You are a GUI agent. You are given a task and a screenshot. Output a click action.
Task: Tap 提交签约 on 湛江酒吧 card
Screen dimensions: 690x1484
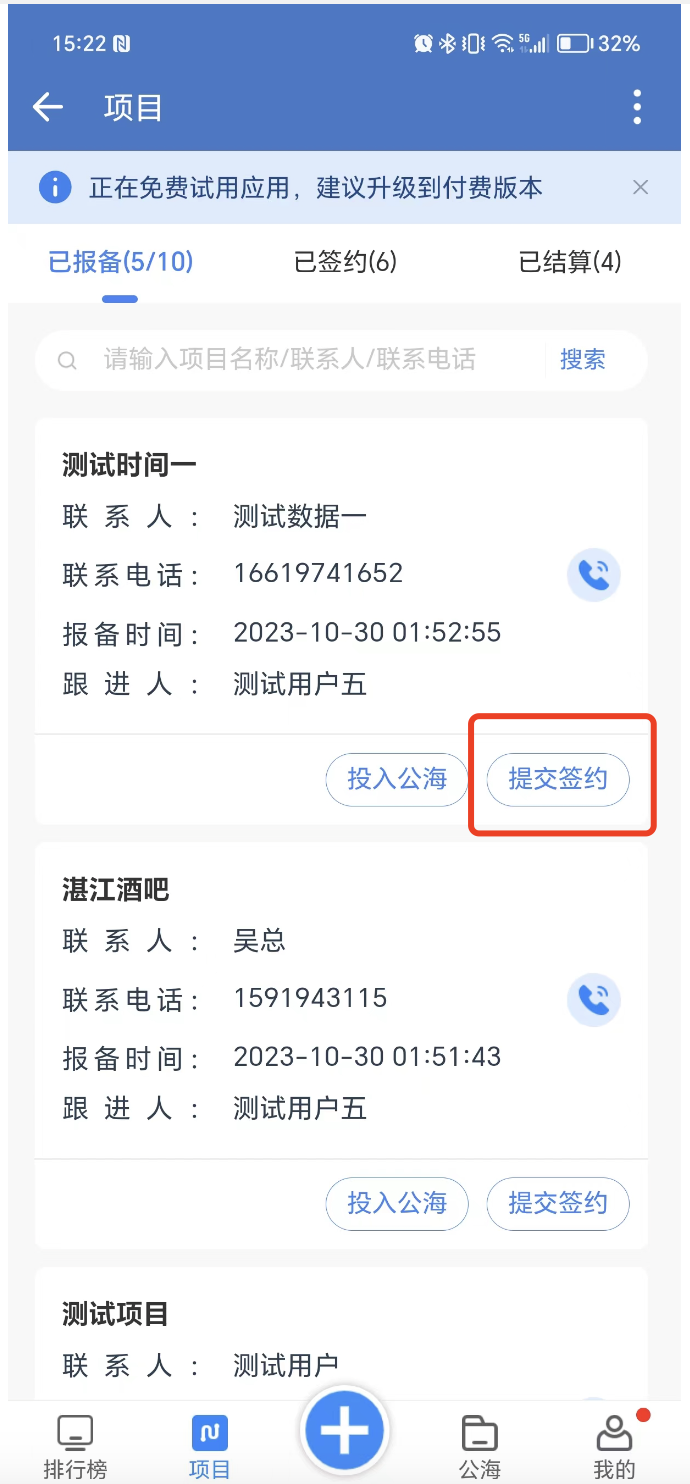tap(557, 1203)
